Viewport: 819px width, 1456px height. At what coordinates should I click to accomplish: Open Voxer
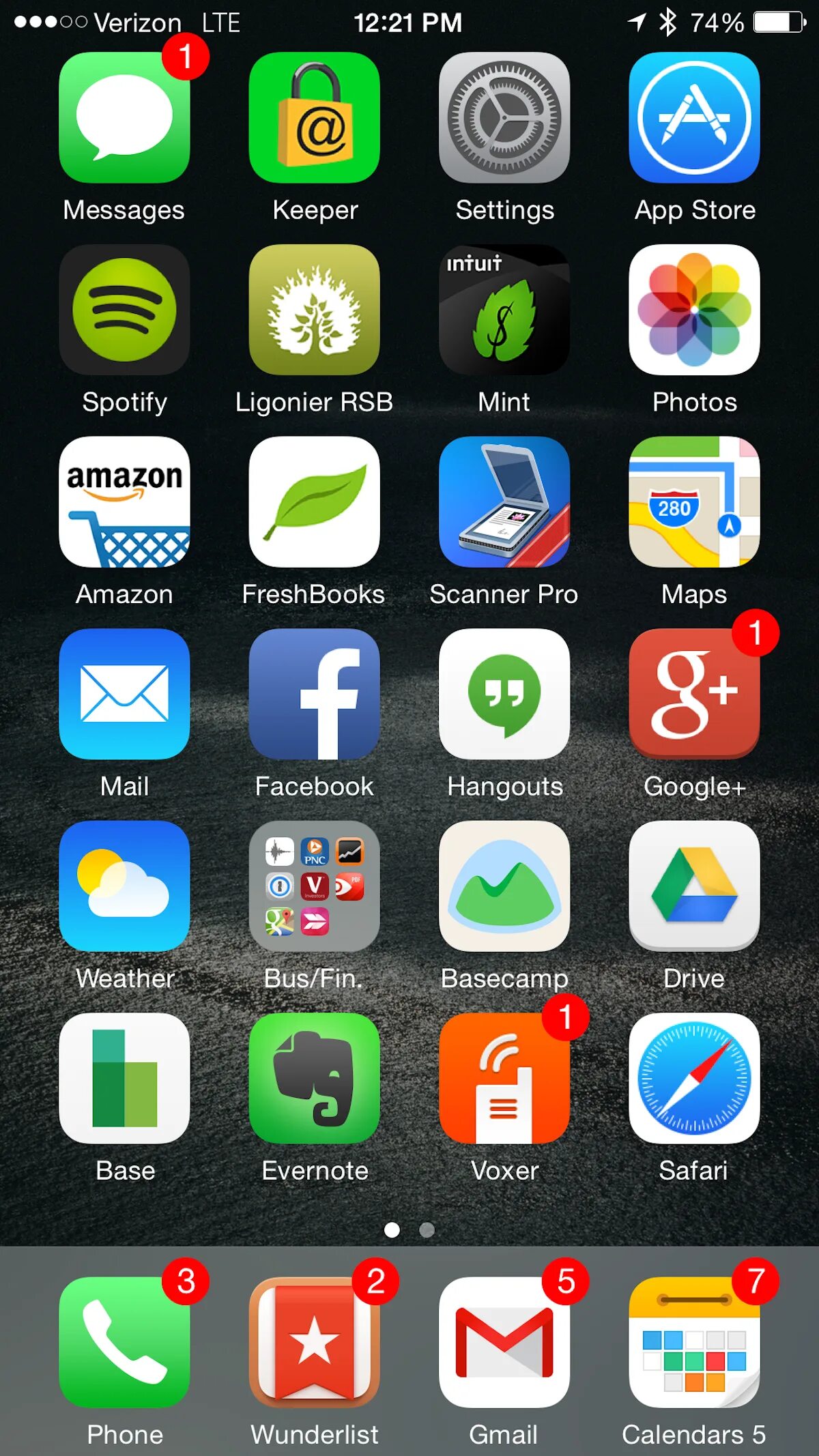click(x=504, y=1078)
